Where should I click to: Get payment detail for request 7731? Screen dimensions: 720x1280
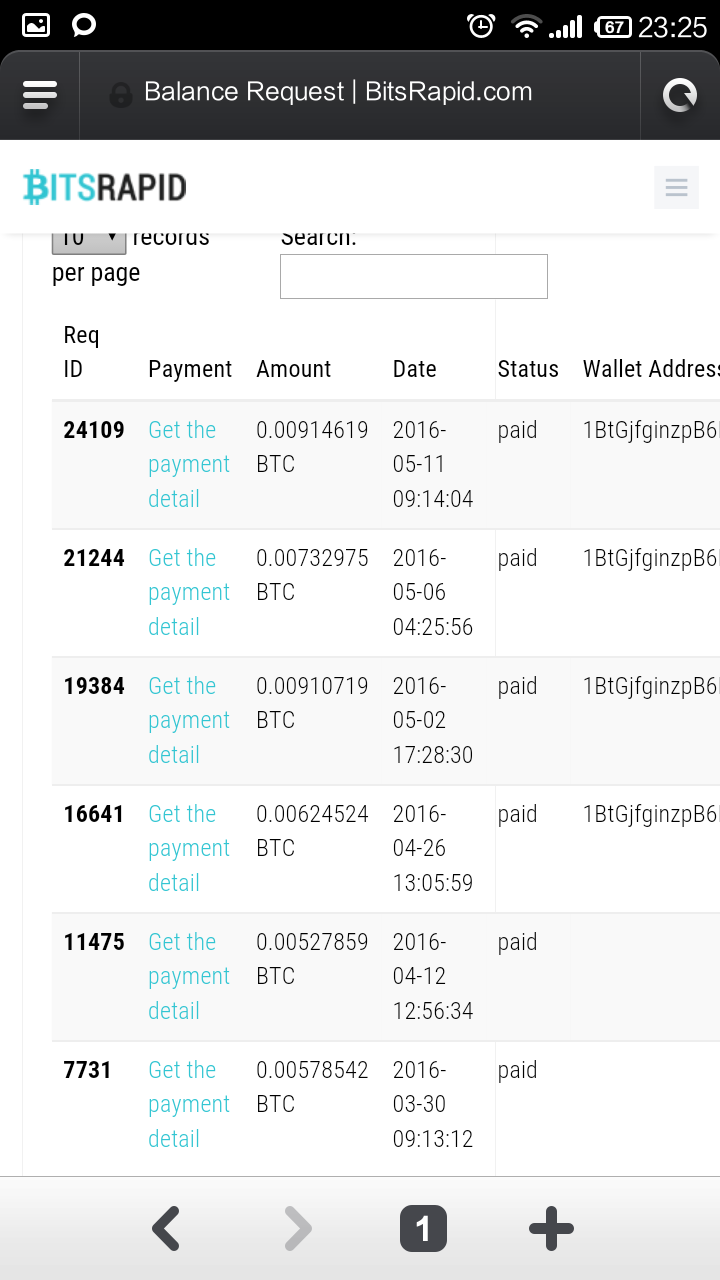189,1104
